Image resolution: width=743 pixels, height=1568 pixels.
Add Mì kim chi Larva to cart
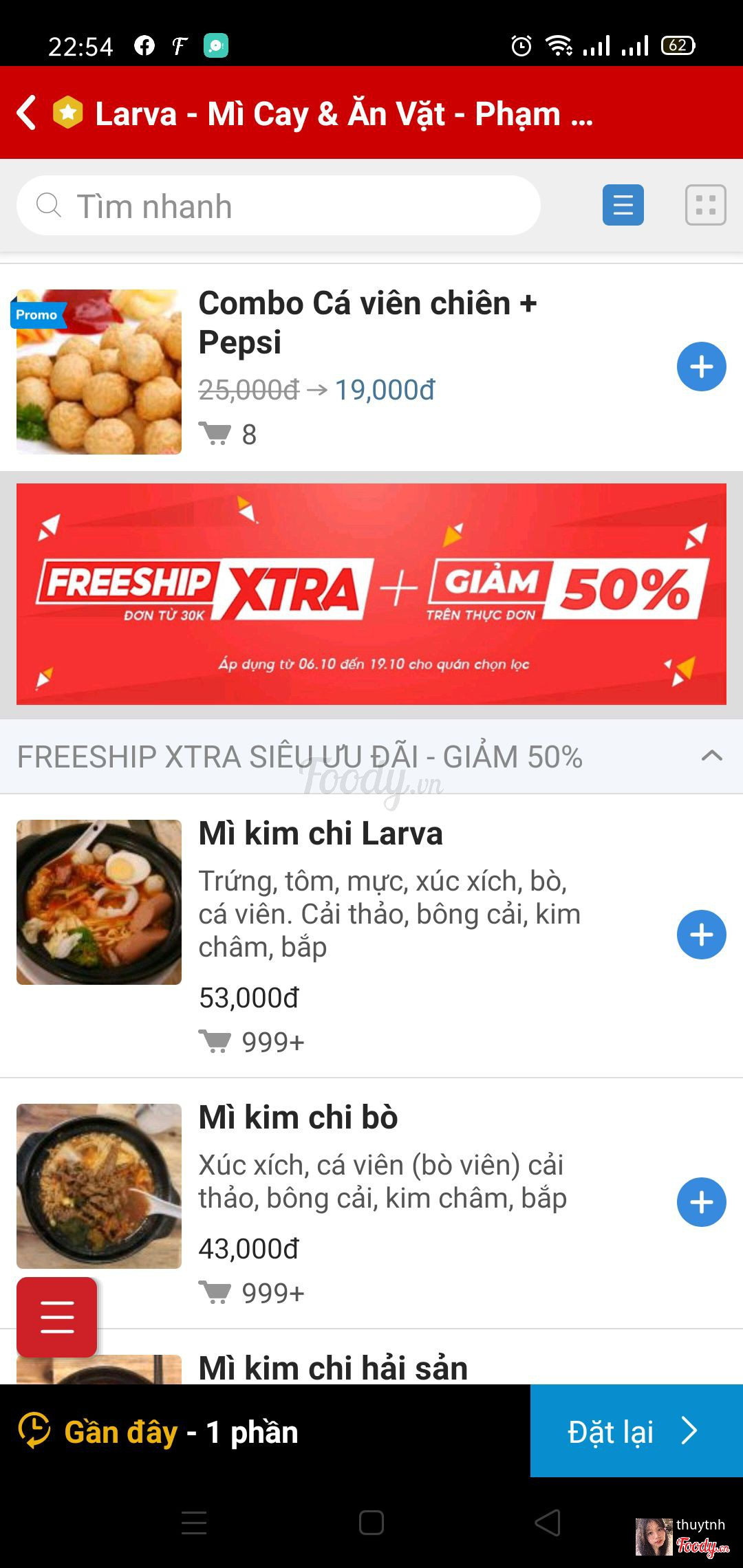pyautogui.click(x=701, y=935)
